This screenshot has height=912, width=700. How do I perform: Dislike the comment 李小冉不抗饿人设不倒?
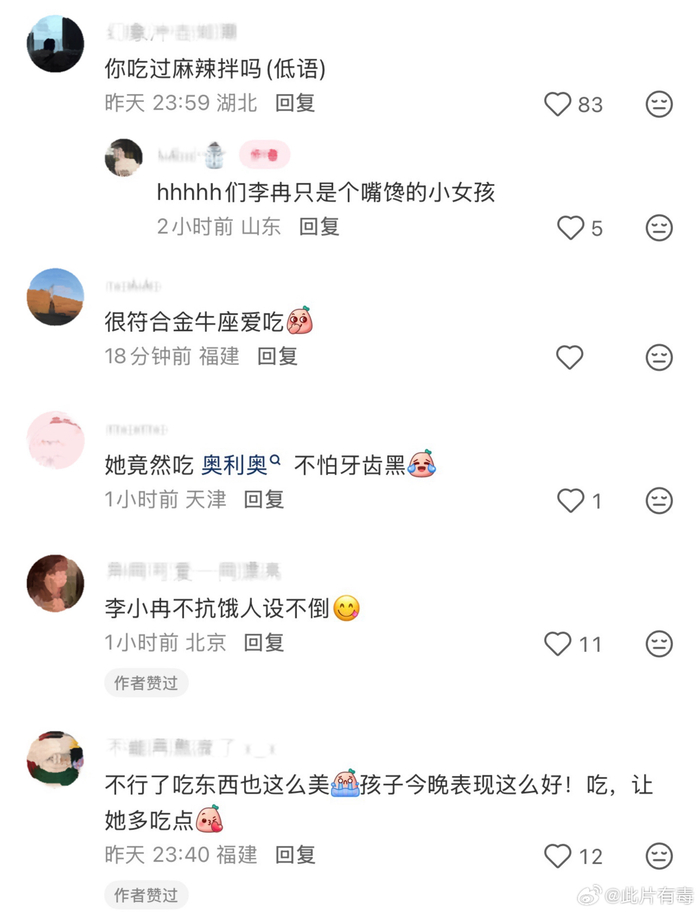pos(659,643)
